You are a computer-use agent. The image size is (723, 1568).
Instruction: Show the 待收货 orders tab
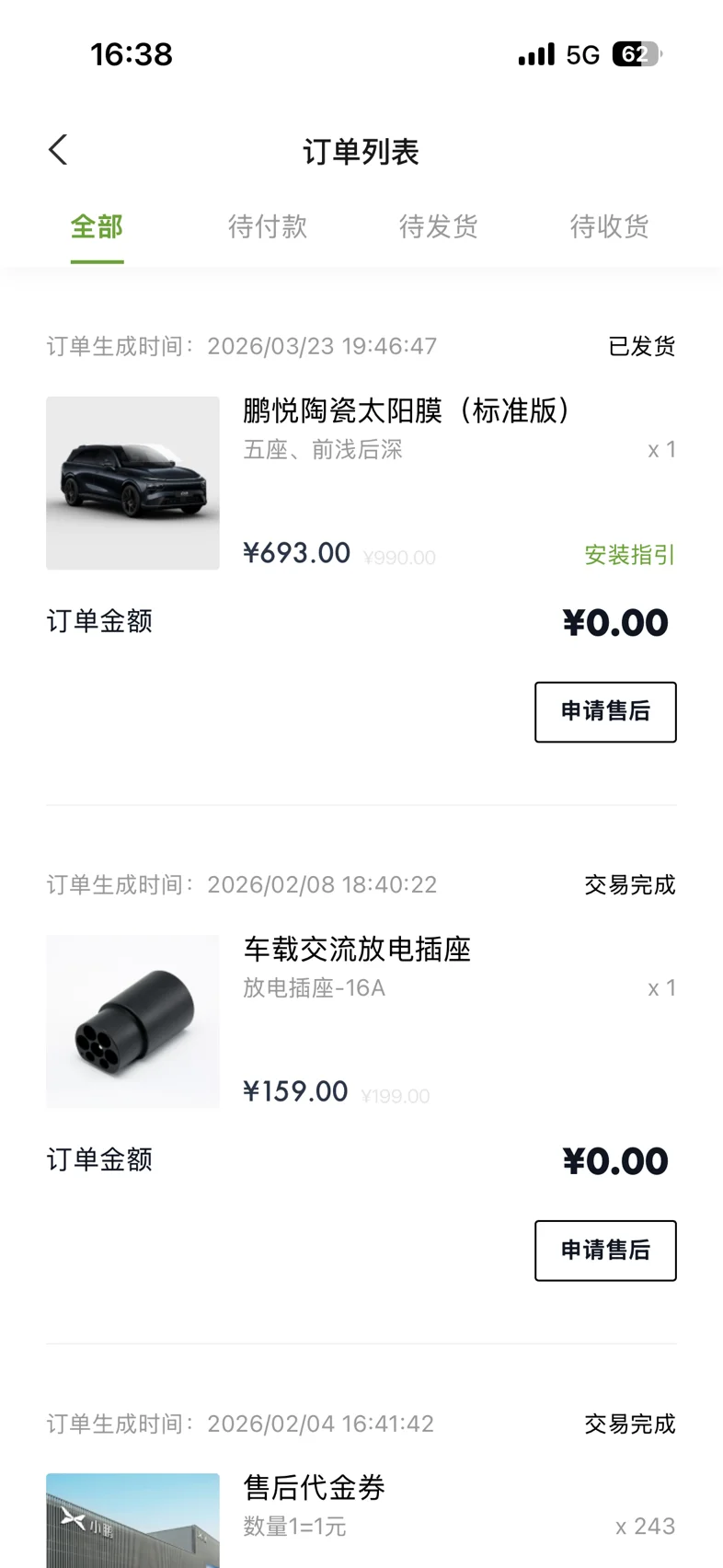coord(610,226)
